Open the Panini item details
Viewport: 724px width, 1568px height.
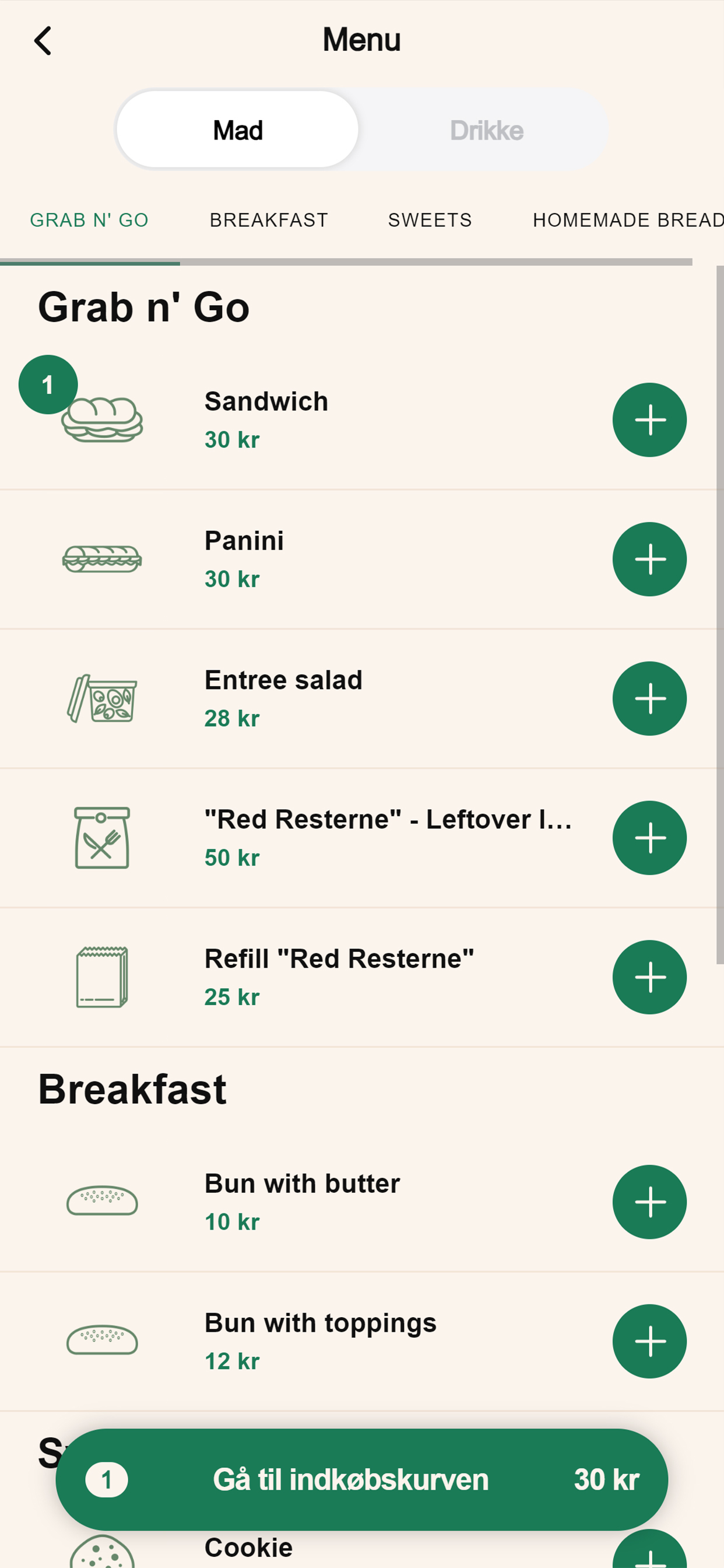click(x=304, y=559)
